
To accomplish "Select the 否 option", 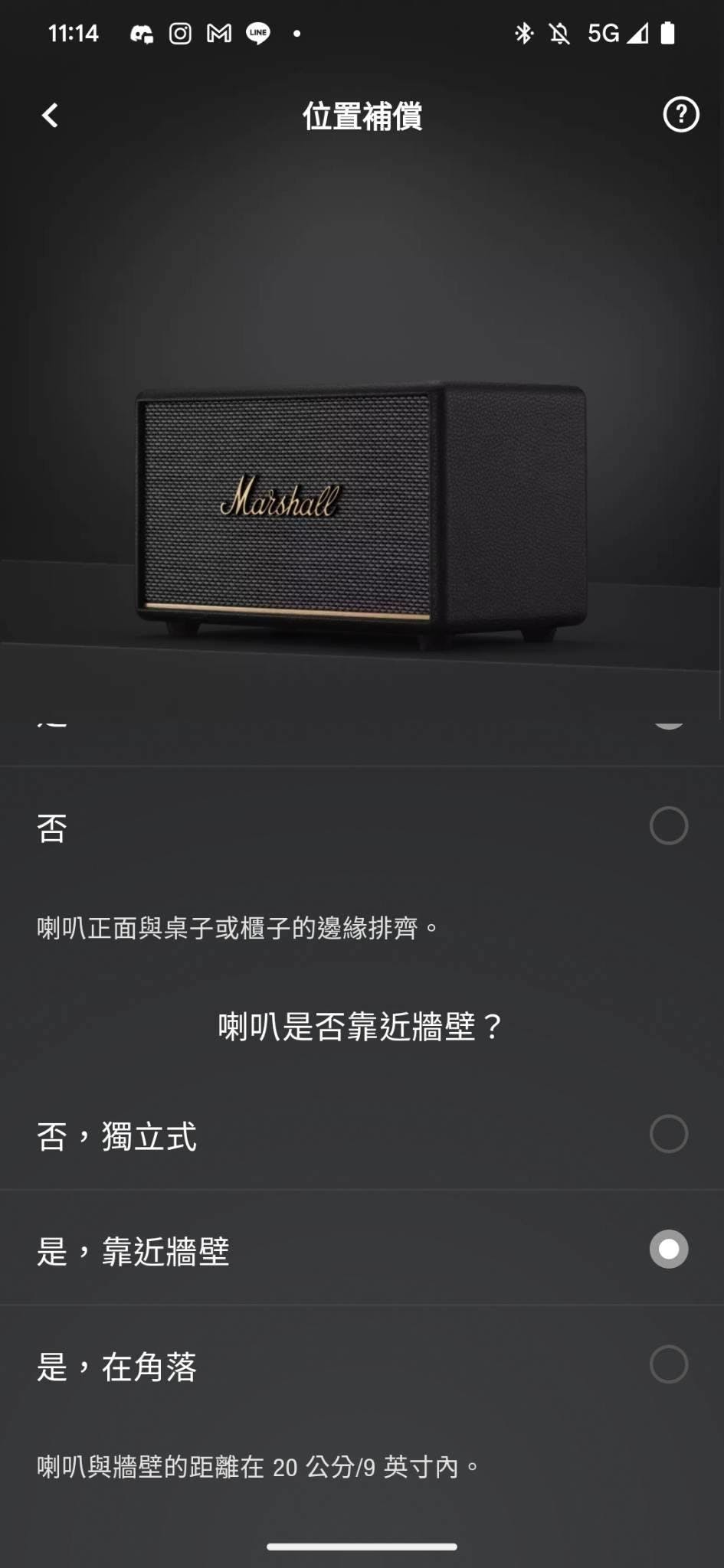I will pyautogui.click(x=668, y=826).
